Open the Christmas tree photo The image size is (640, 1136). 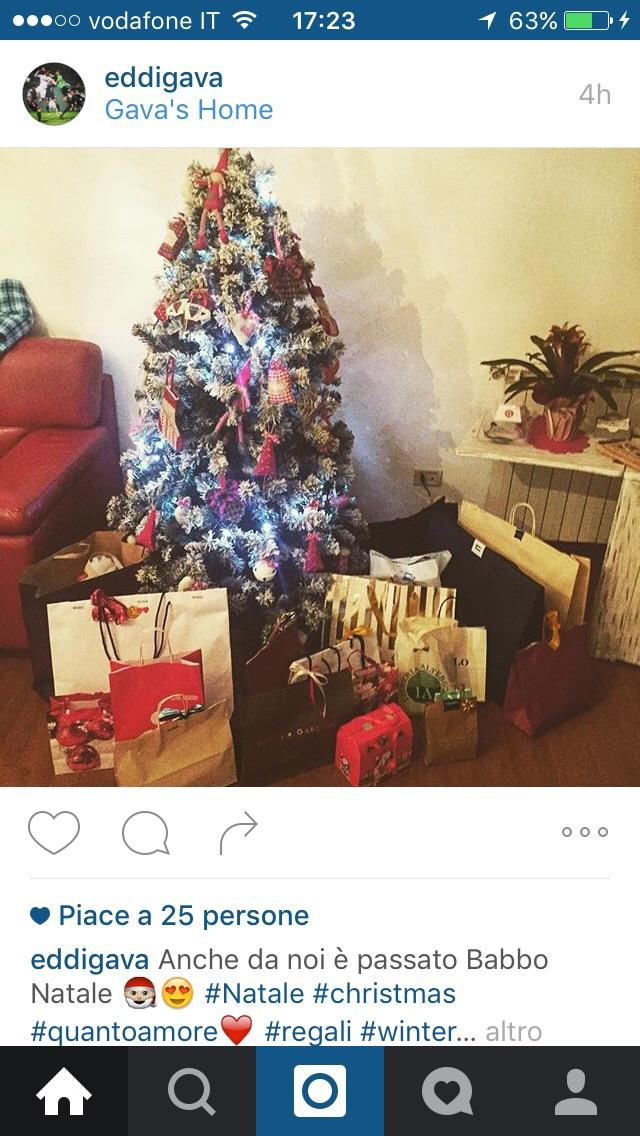click(x=320, y=467)
